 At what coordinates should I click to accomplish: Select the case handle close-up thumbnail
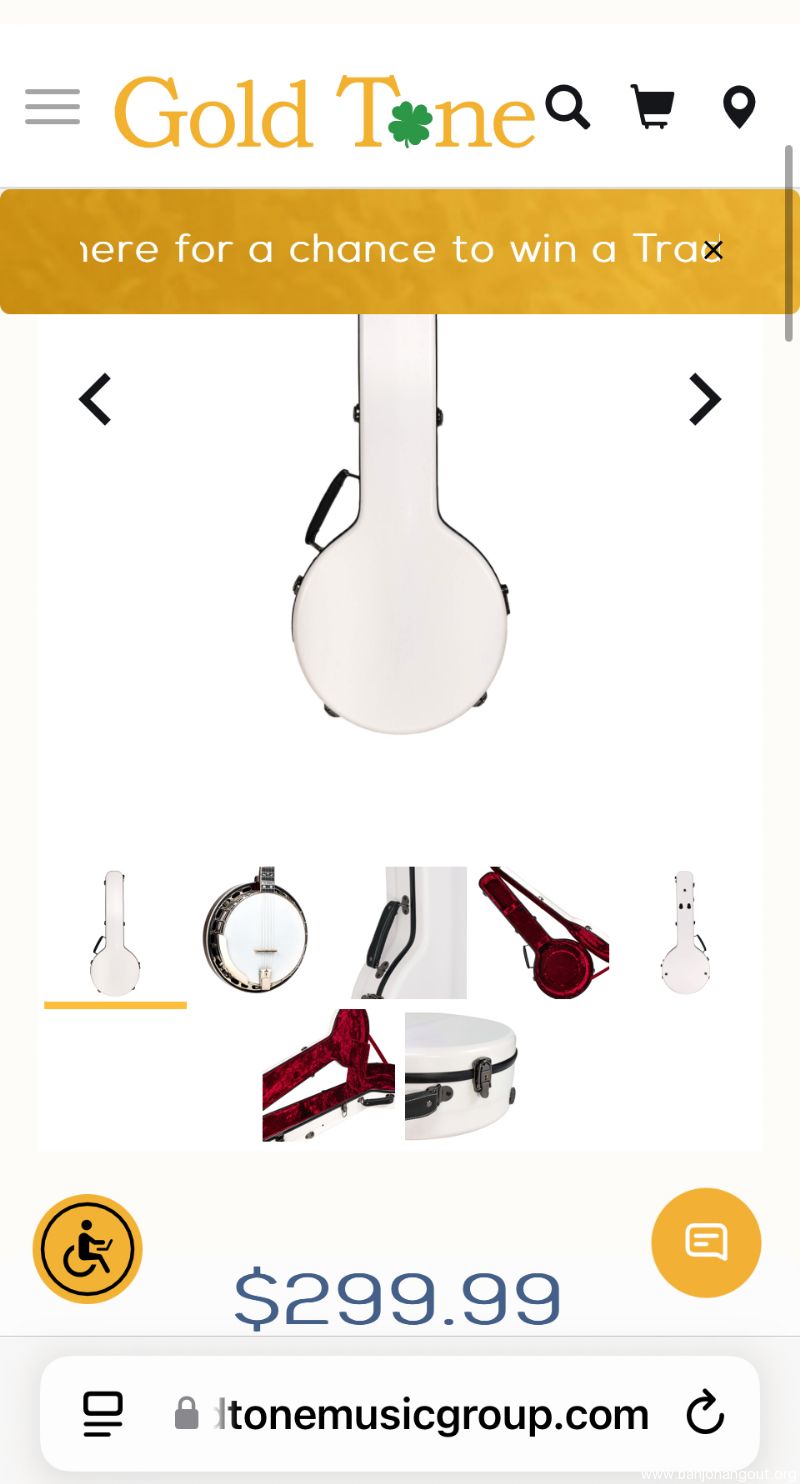click(x=408, y=932)
